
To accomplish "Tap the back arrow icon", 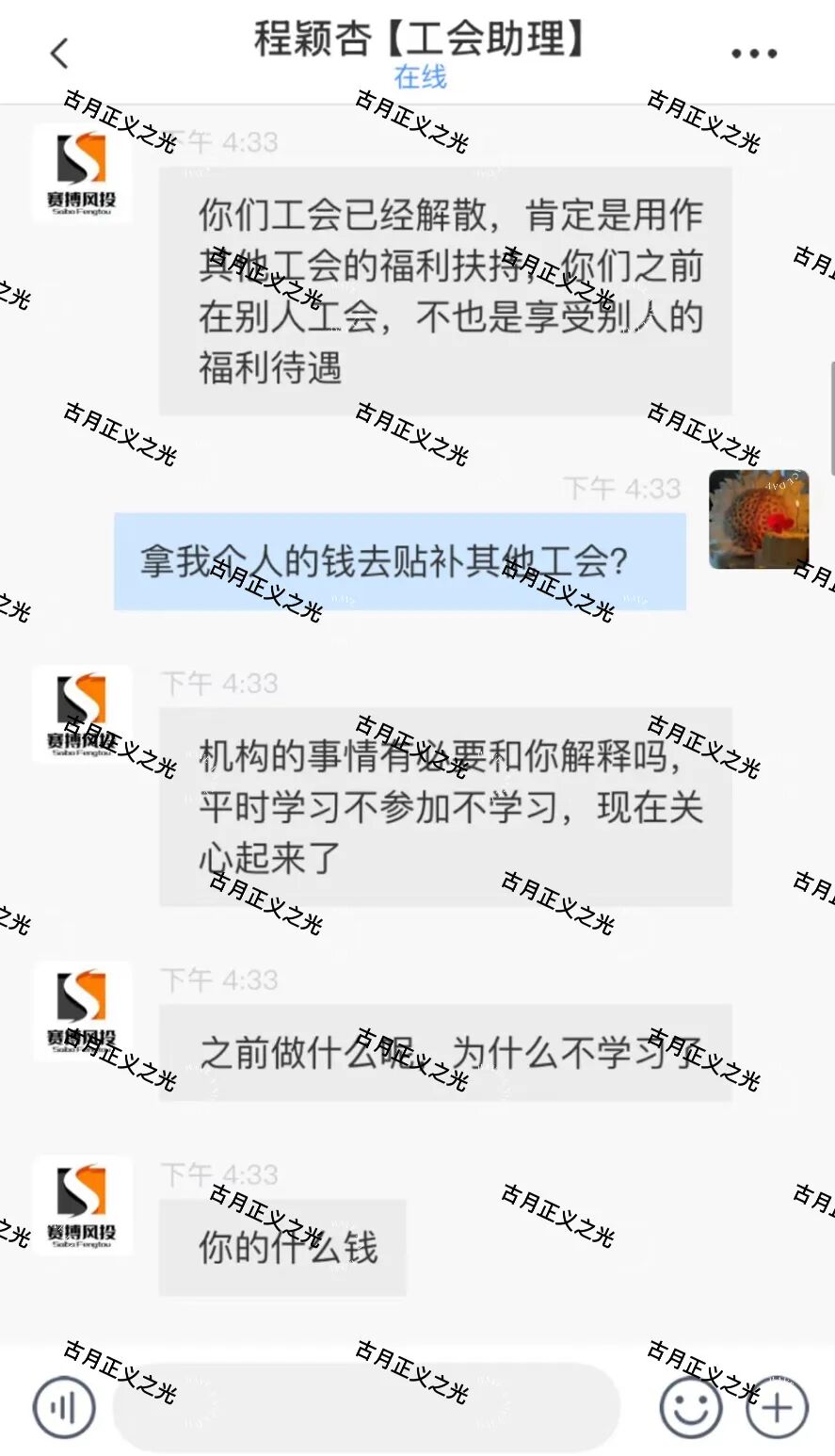I will (x=59, y=54).
